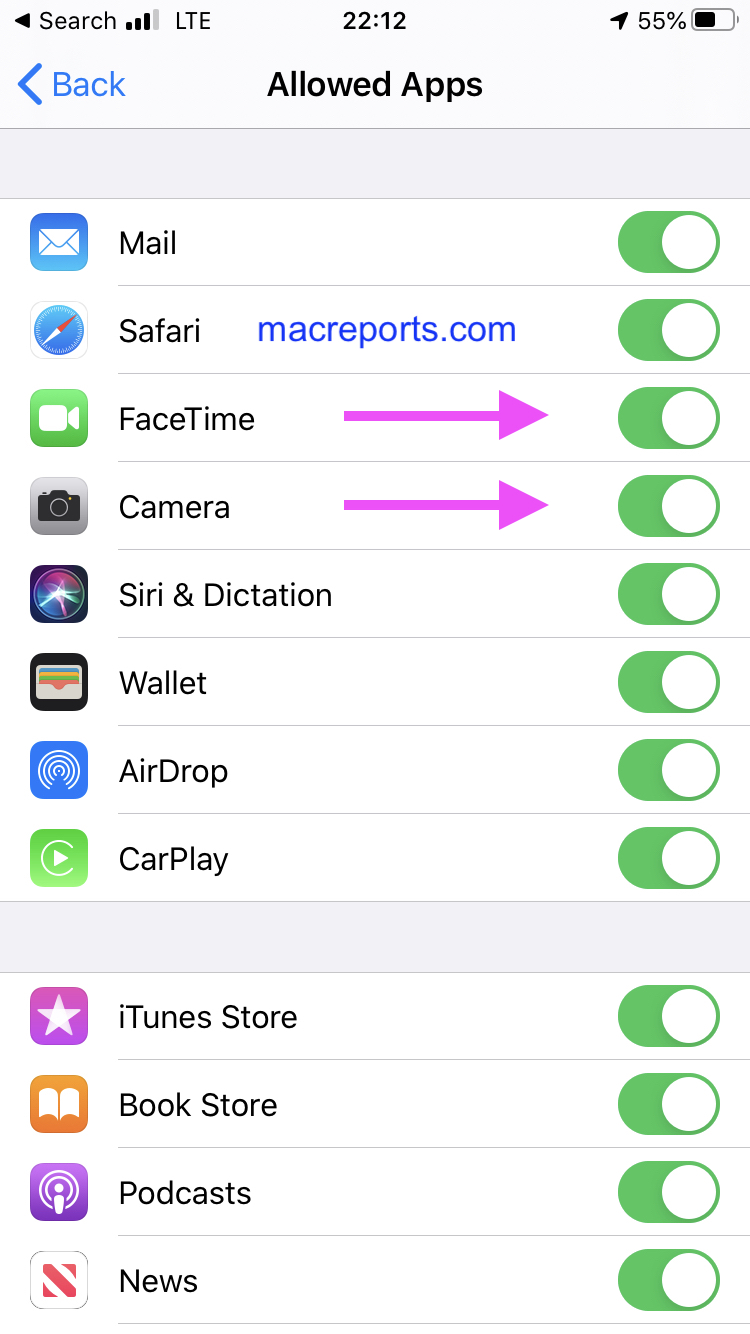Click the Wallet app icon

[x=58, y=682]
